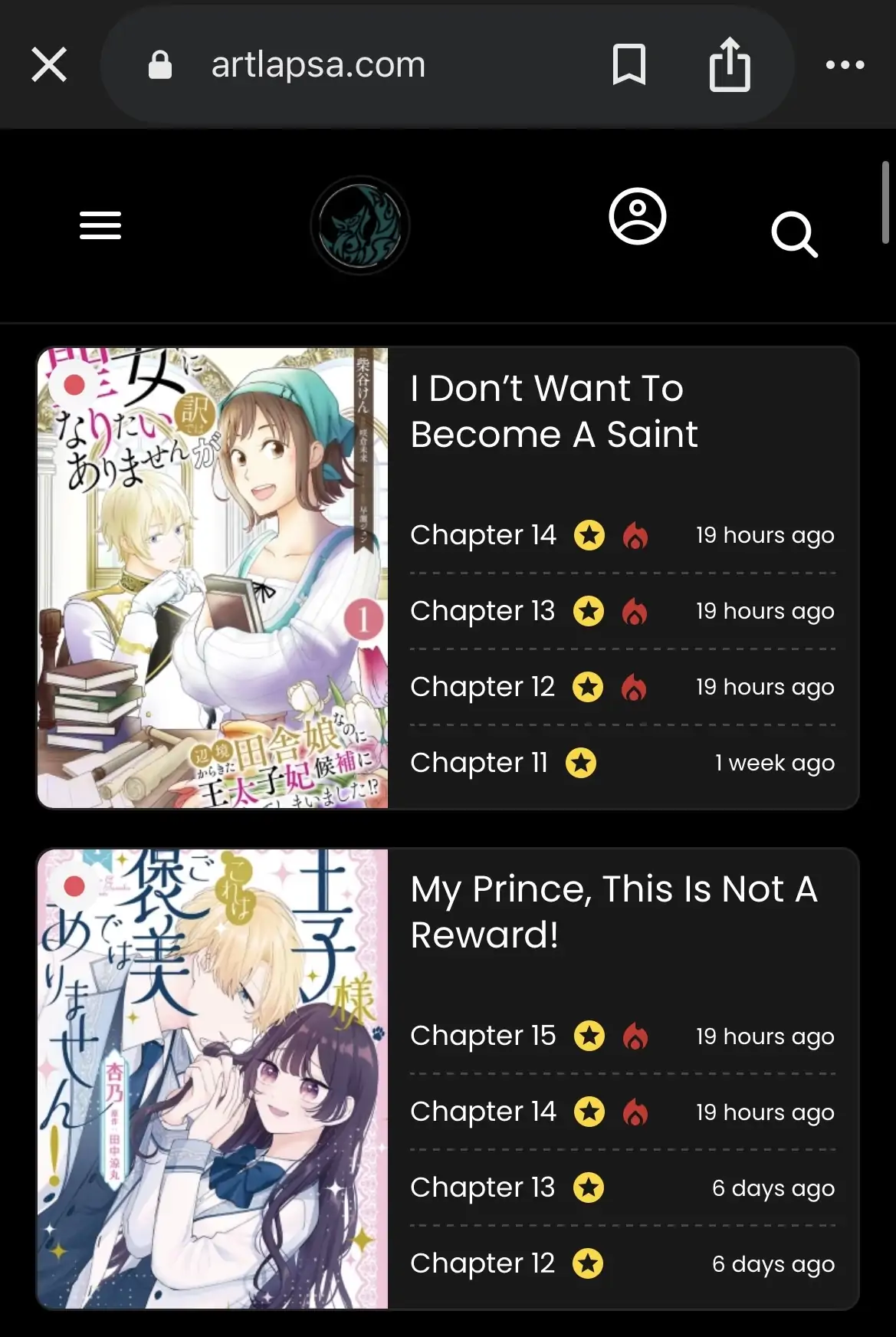Click the padlock icon in the address bar
The image size is (896, 1337).
tap(159, 64)
